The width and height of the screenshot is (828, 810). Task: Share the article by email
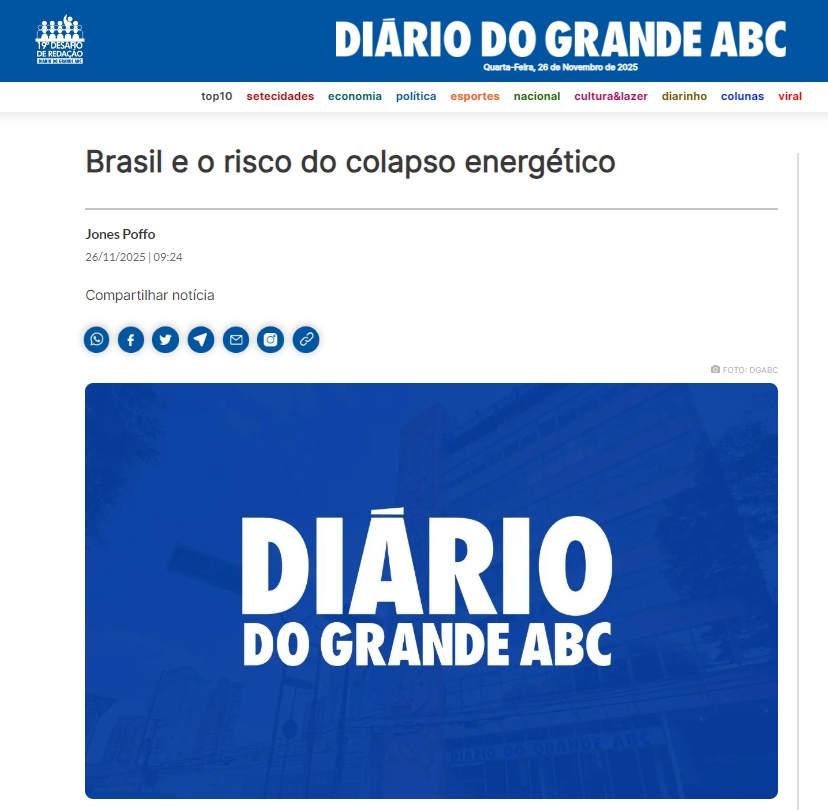[236, 340]
